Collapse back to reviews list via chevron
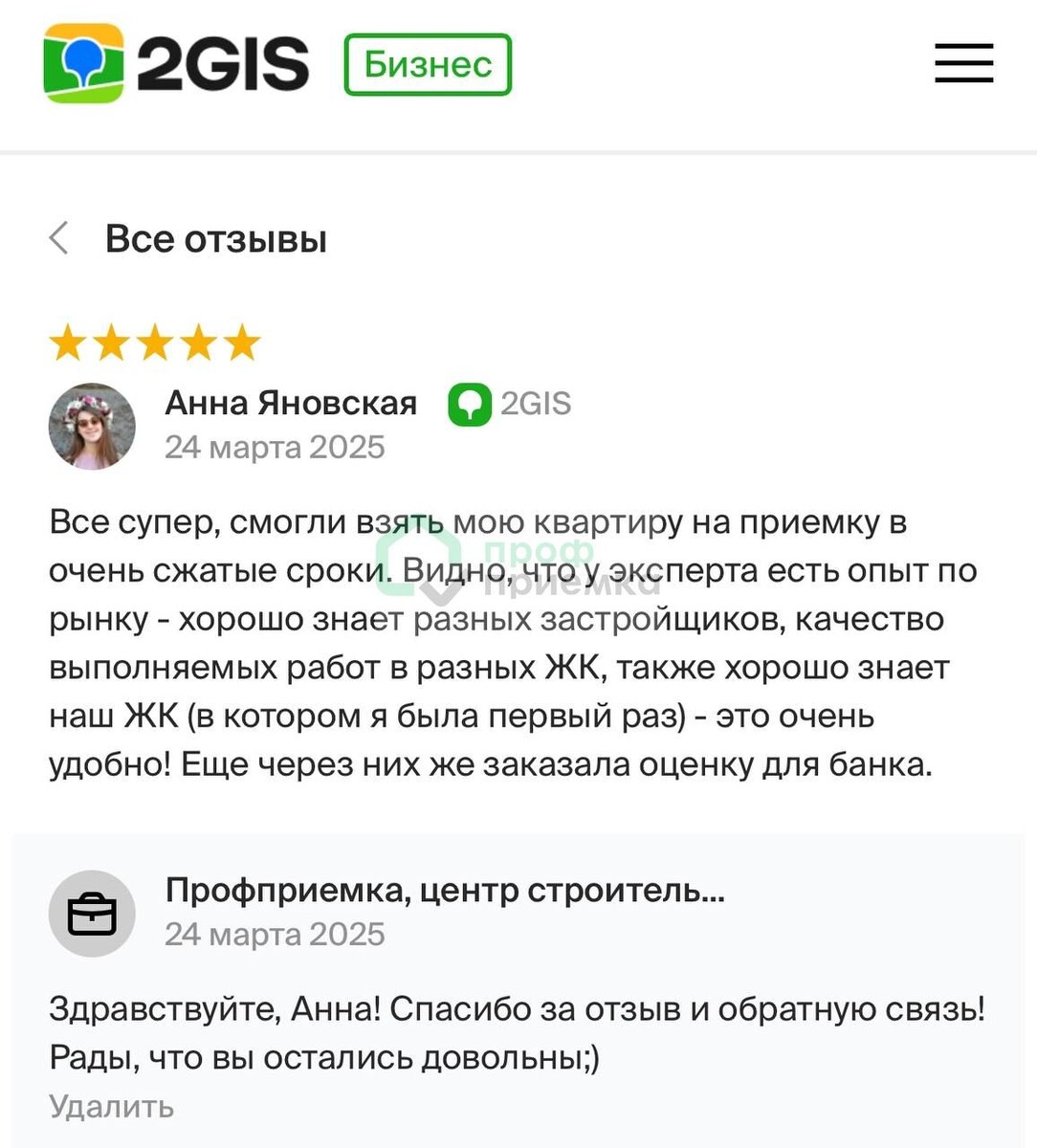1037x1148 pixels. [x=58, y=239]
